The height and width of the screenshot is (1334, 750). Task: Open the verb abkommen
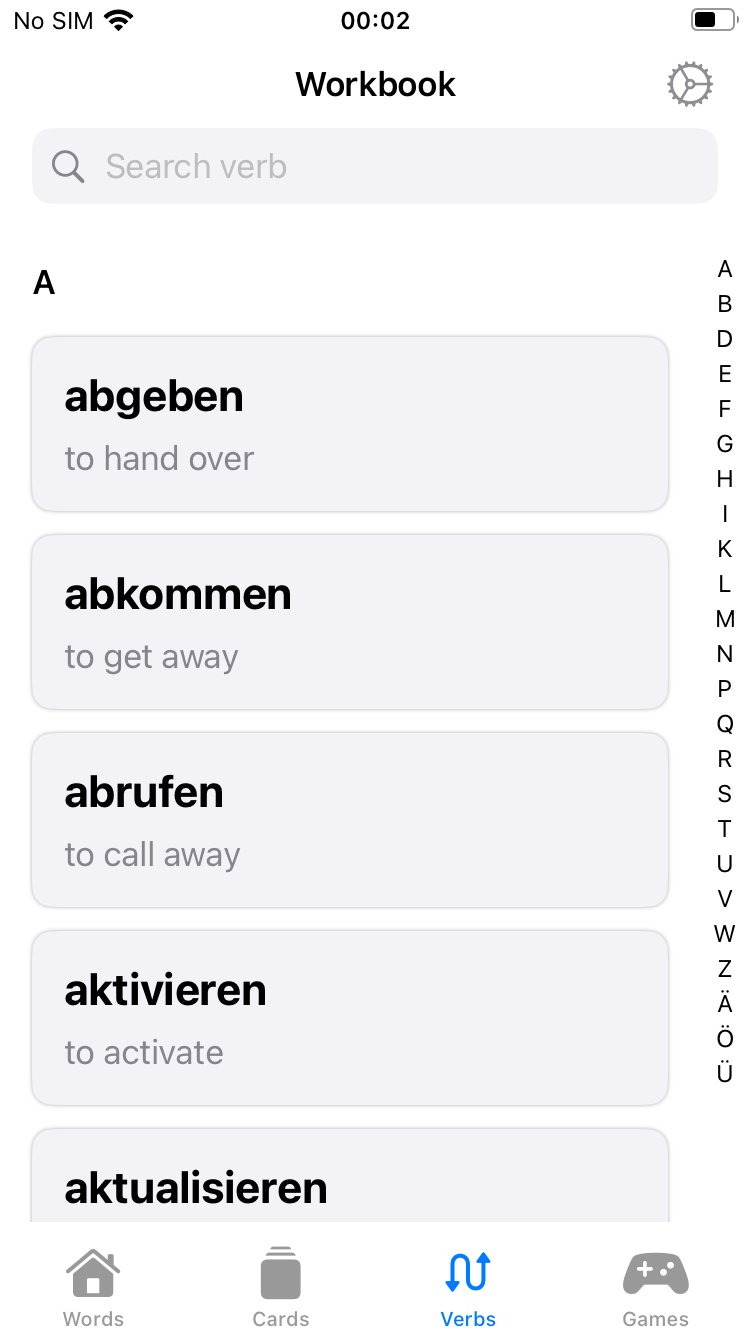(350, 621)
